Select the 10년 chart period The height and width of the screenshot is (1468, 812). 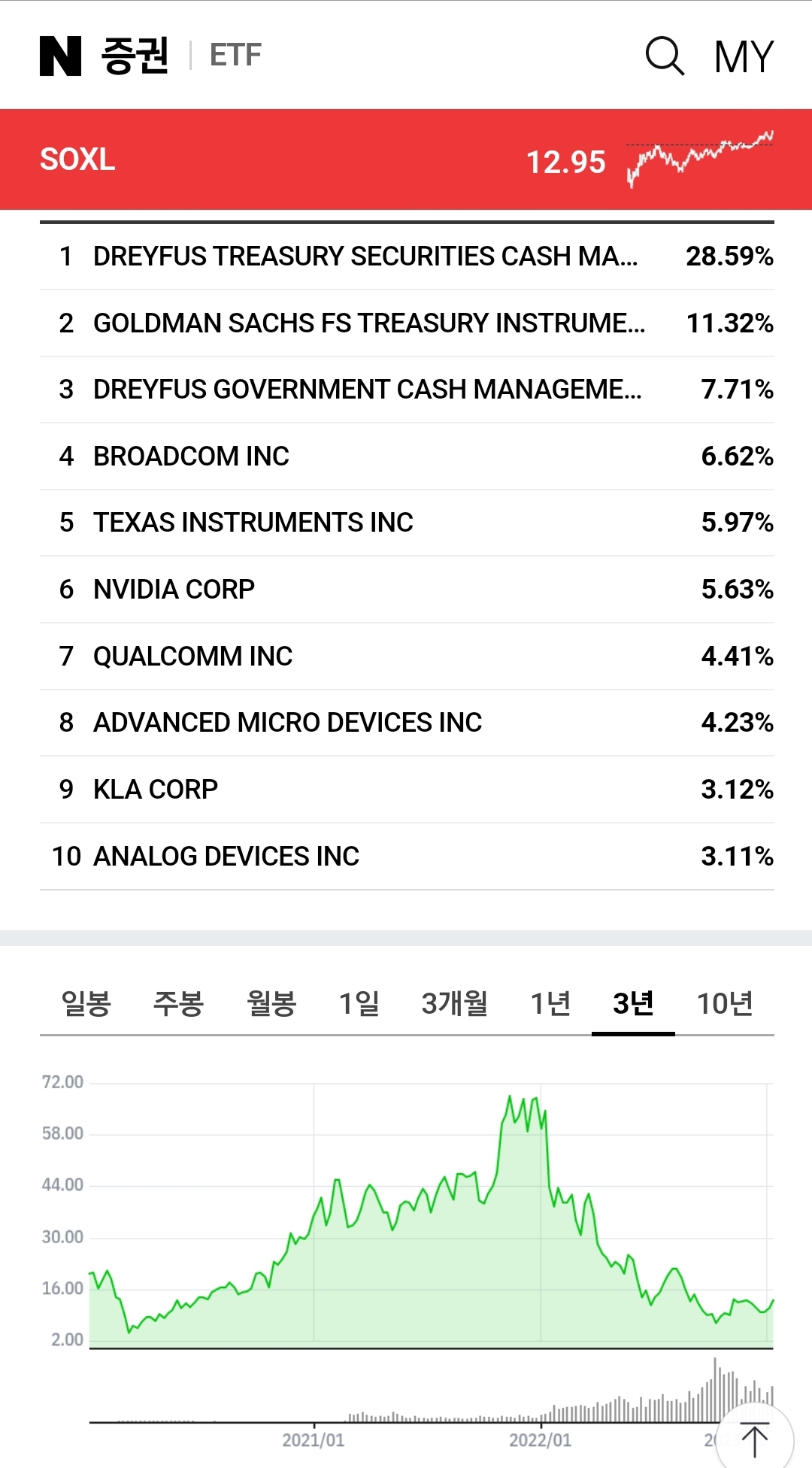tap(725, 1003)
